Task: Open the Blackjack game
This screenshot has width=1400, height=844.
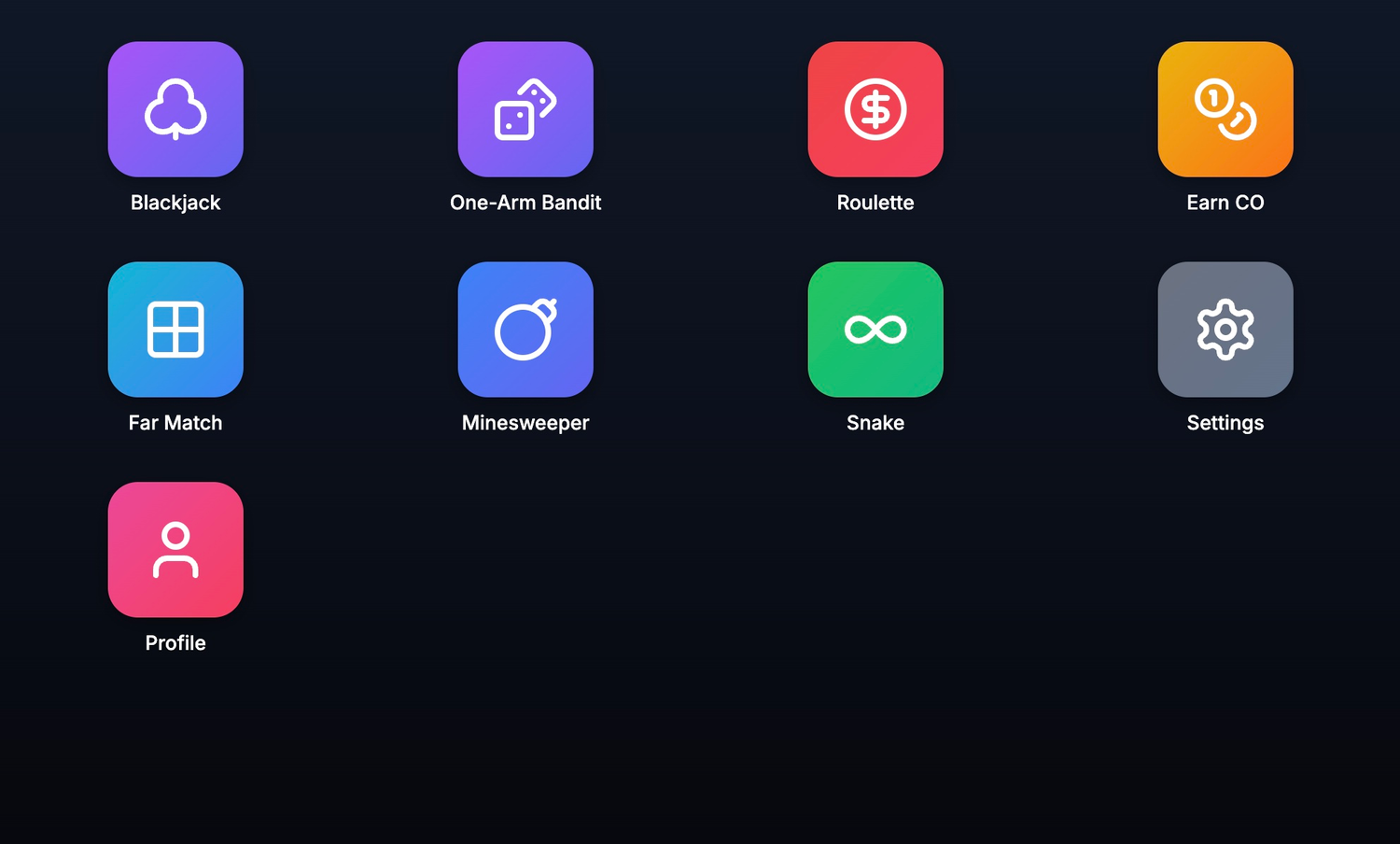Action: click(x=175, y=109)
